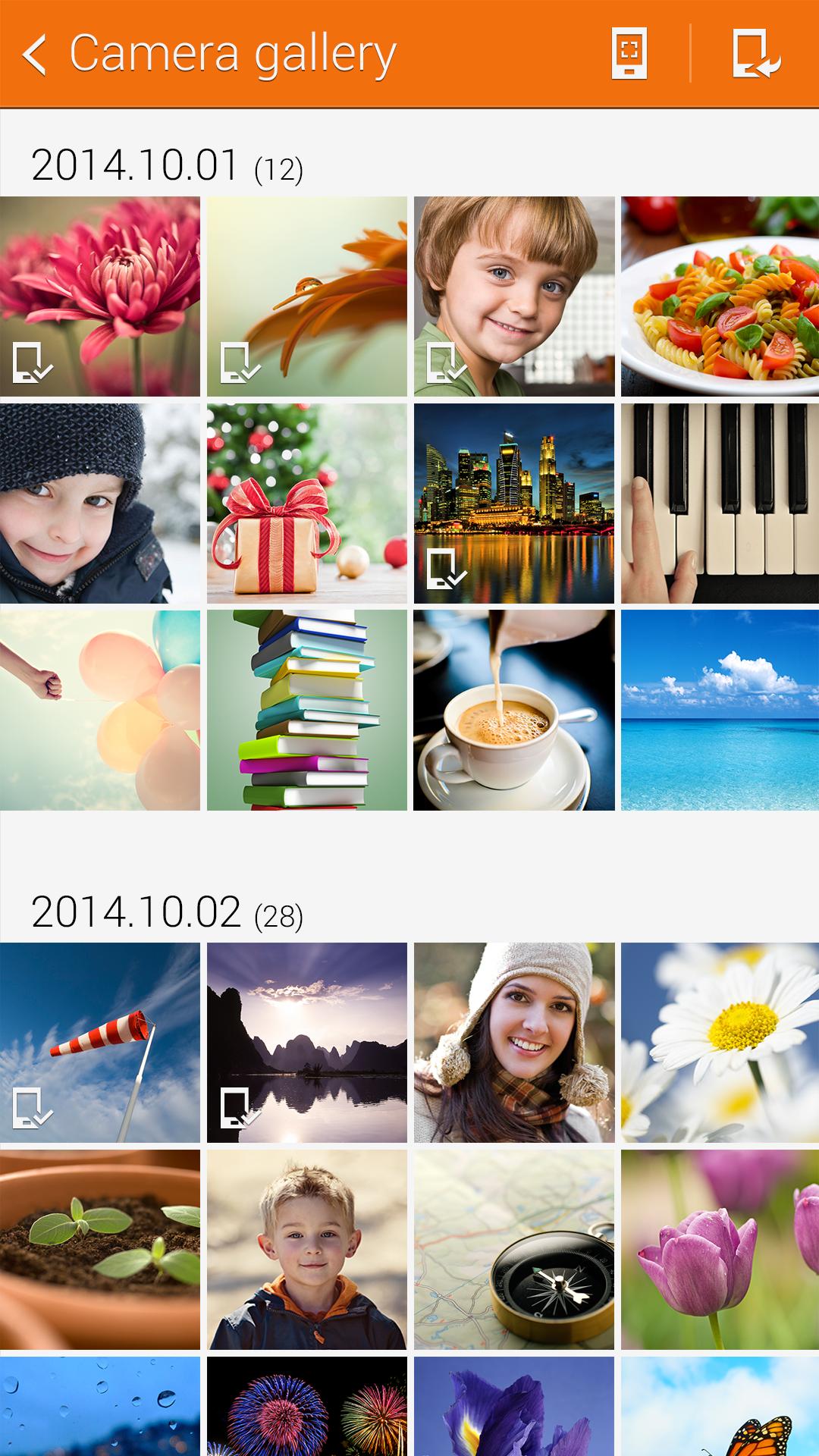Open the stack of colorful books photo

(306, 710)
